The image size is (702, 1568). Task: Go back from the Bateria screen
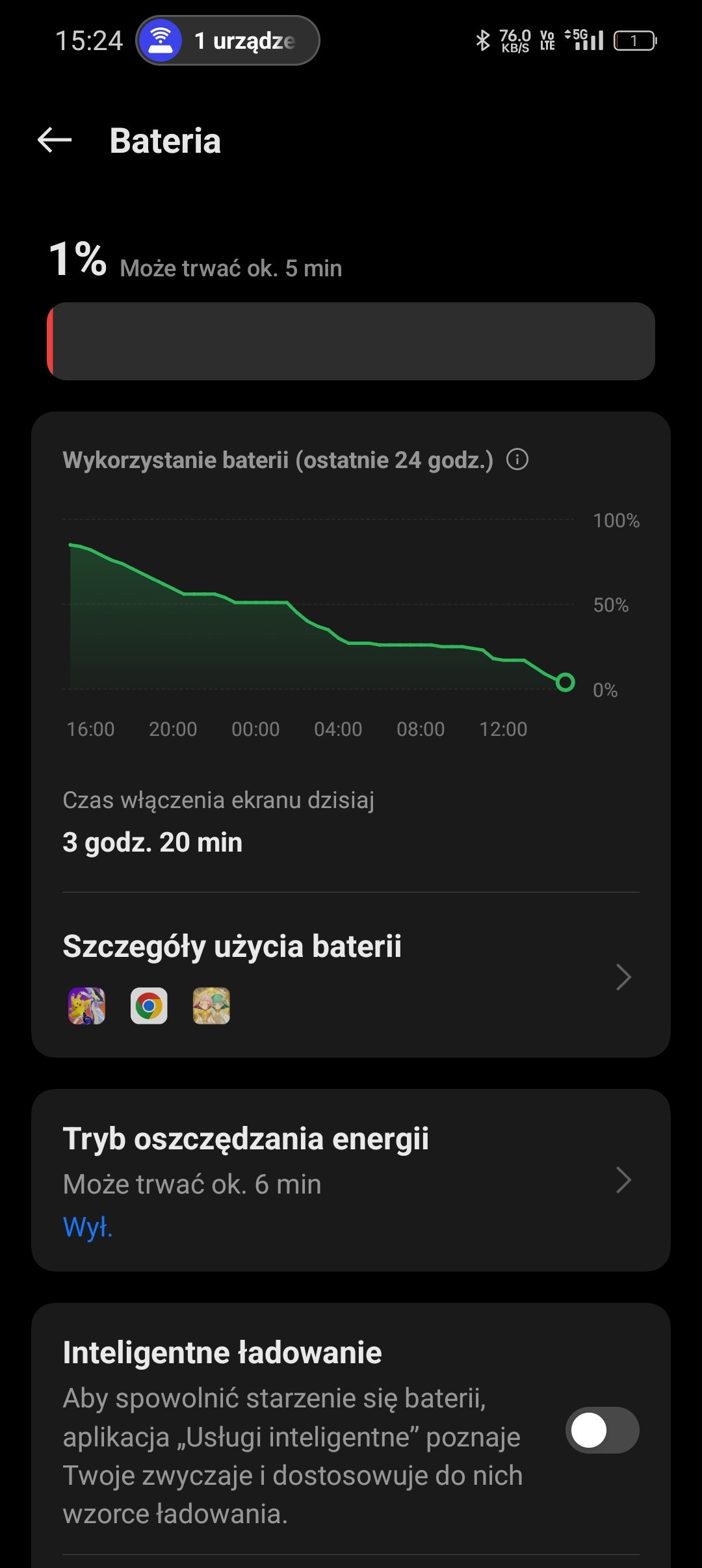click(x=55, y=140)
